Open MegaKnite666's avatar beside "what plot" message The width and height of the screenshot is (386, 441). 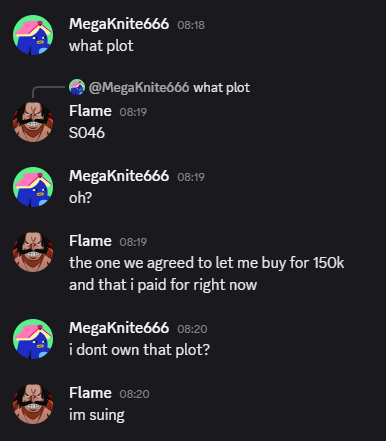click(33, 35)
